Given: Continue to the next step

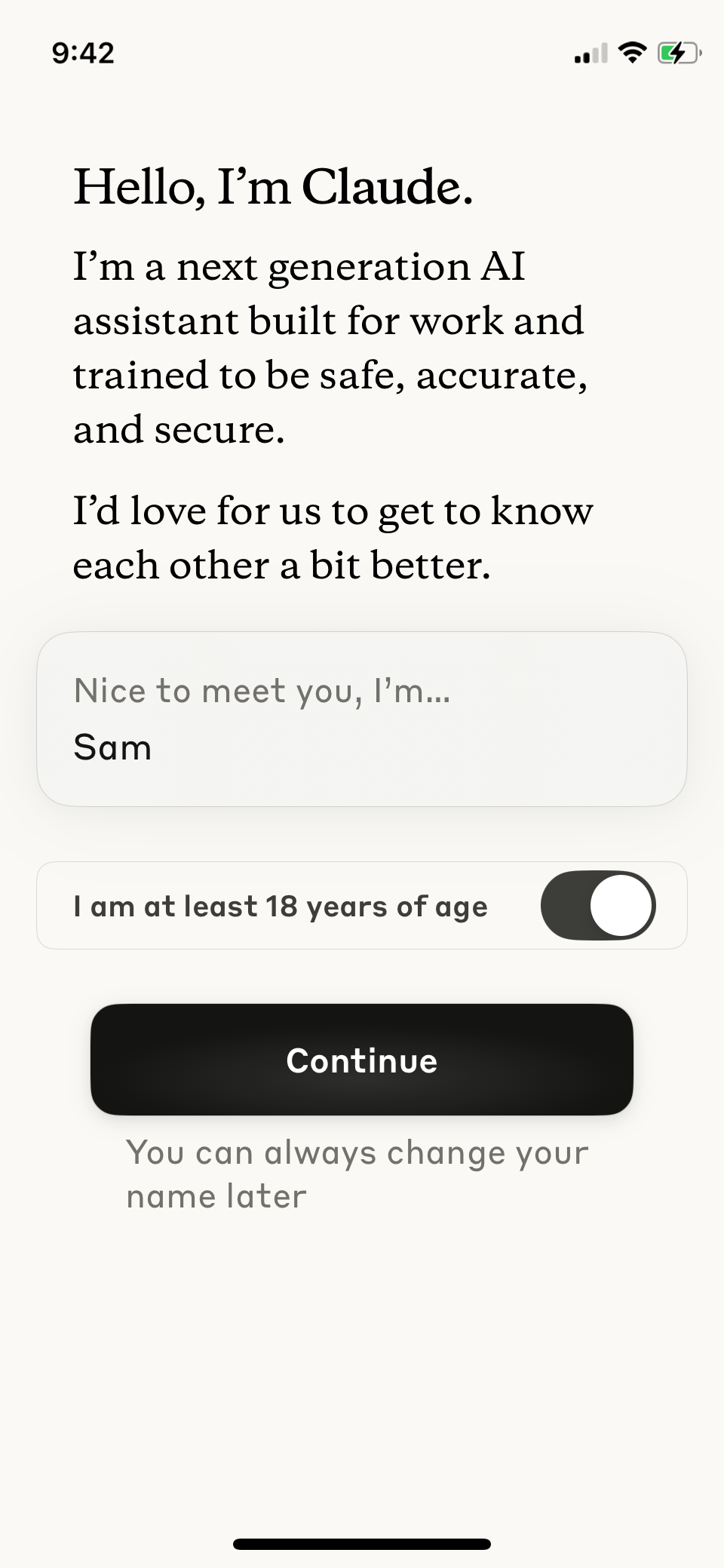Looking at the screenshot, I should click(362, 1060).
